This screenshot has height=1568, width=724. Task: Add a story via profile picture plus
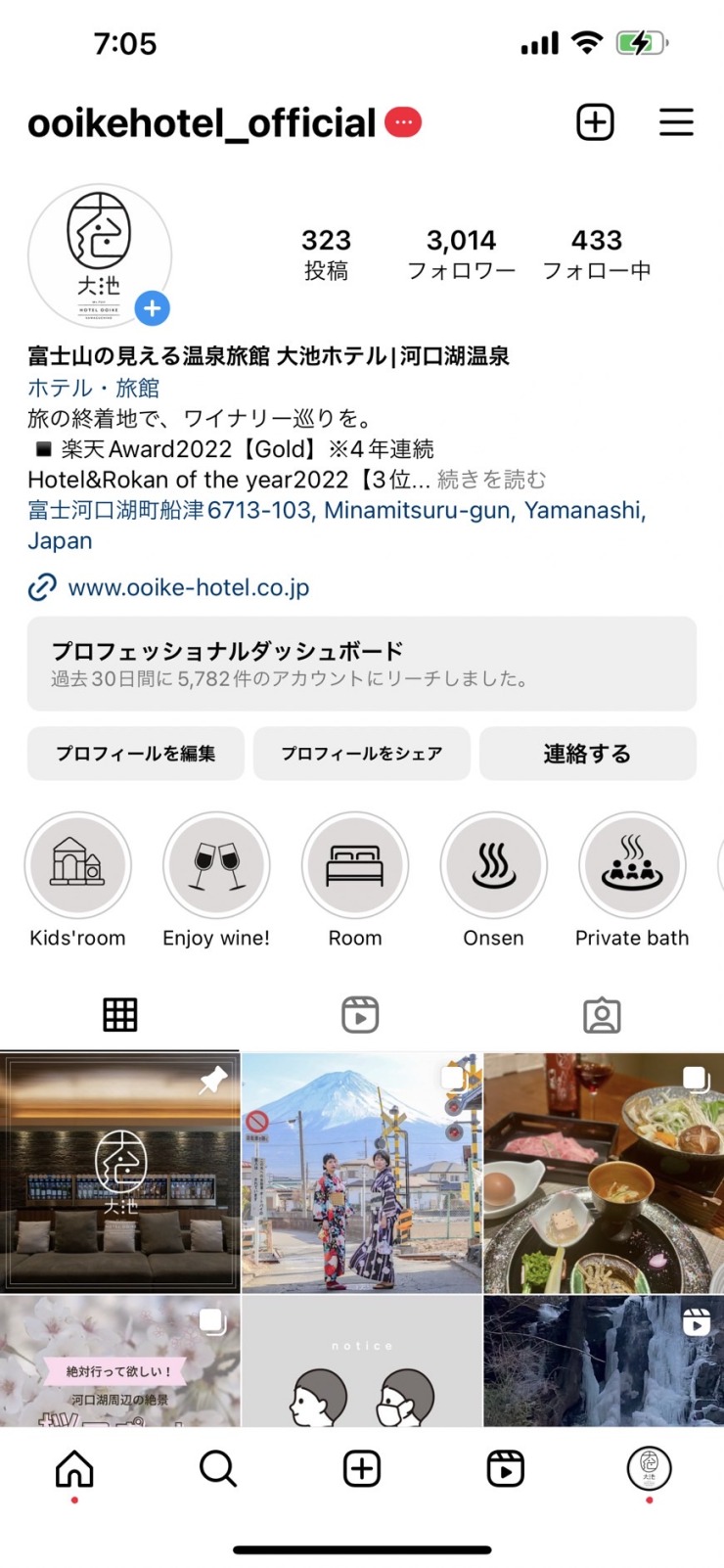click(152, 308)
